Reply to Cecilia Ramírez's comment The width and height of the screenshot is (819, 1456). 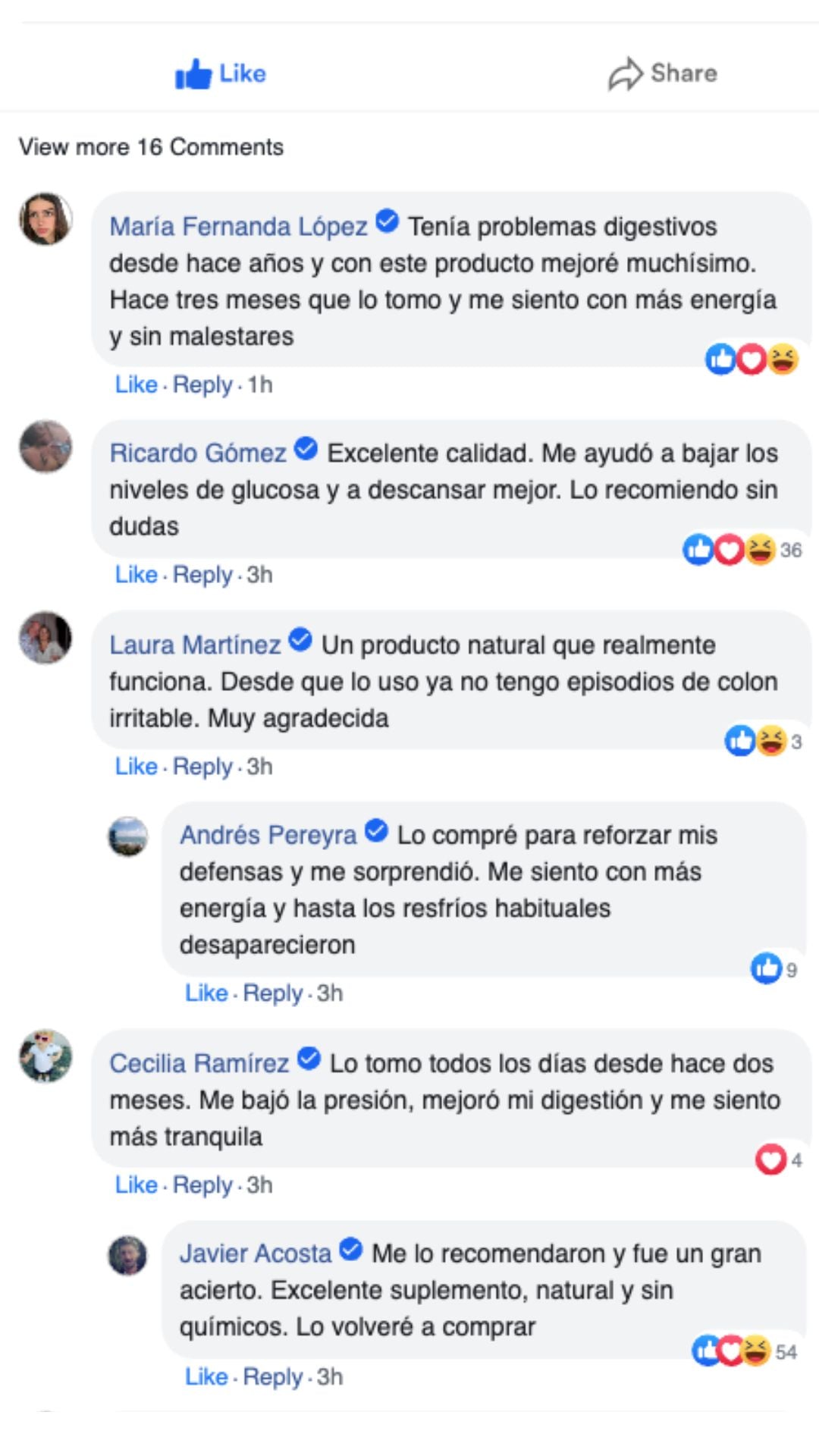[x=202, y=1185]
